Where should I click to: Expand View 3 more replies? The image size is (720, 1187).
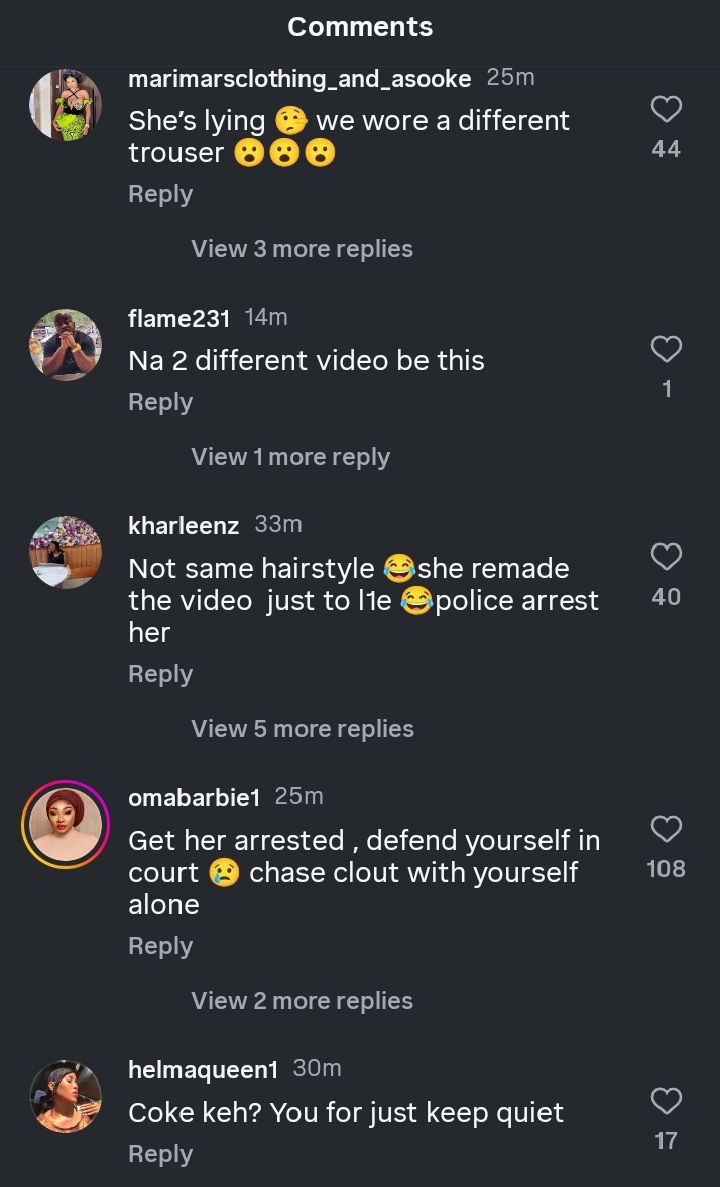(x=302, y=249)
